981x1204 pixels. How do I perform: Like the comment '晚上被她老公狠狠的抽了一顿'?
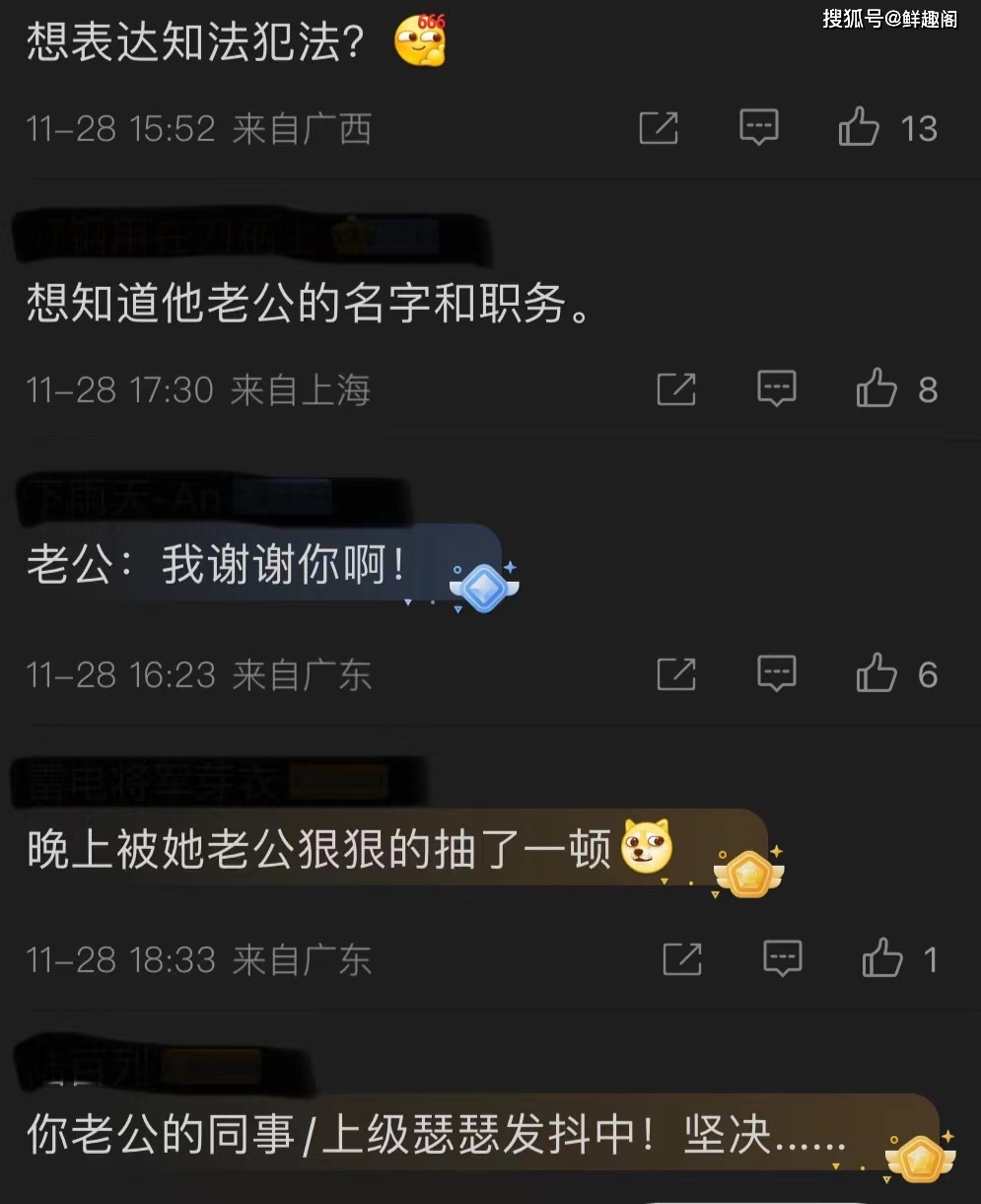pyautogui.click(x=881, y=958)
